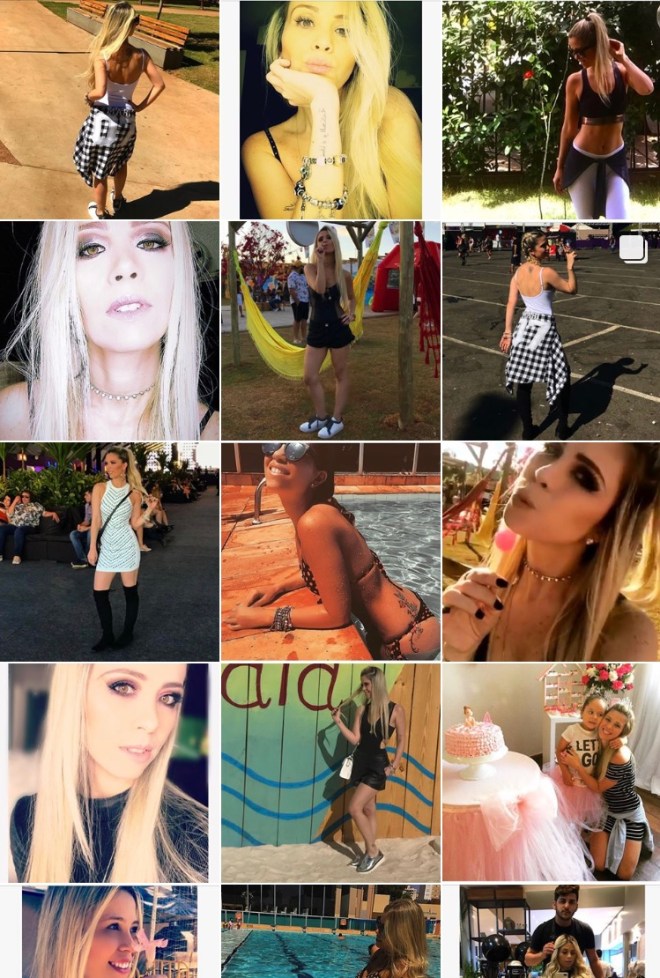This screenshot has width=660, height=978.
Task: Open the multi-photo post in the parking lot
Action: [551, 330]
